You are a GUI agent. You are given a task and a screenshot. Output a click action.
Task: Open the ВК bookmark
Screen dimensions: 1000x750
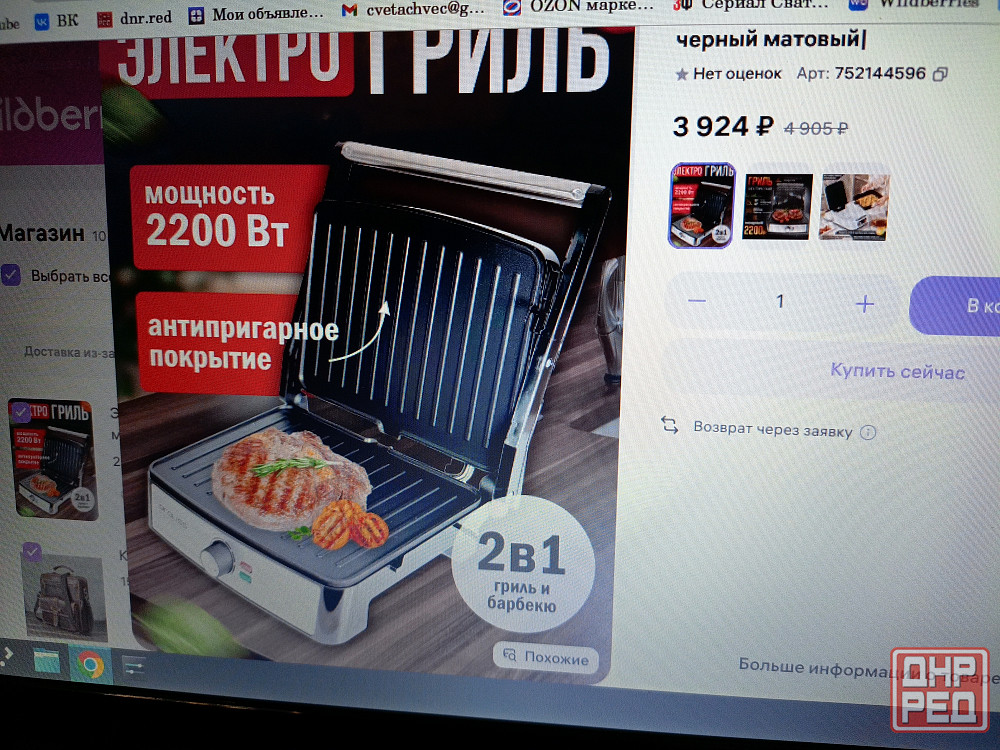coord(58,17)
